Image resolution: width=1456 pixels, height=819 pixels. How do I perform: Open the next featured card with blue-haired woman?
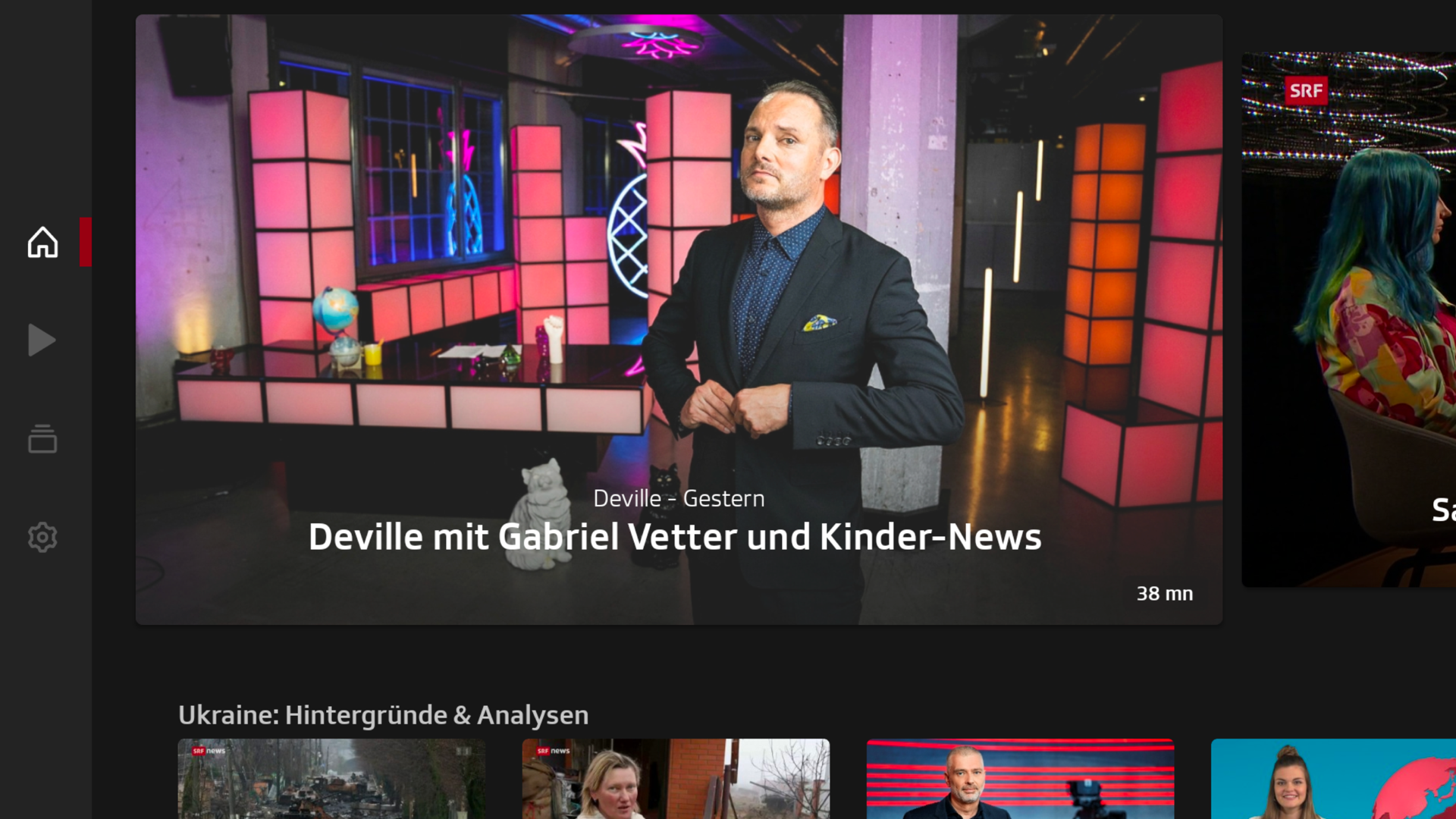[x=1350, y=319]
